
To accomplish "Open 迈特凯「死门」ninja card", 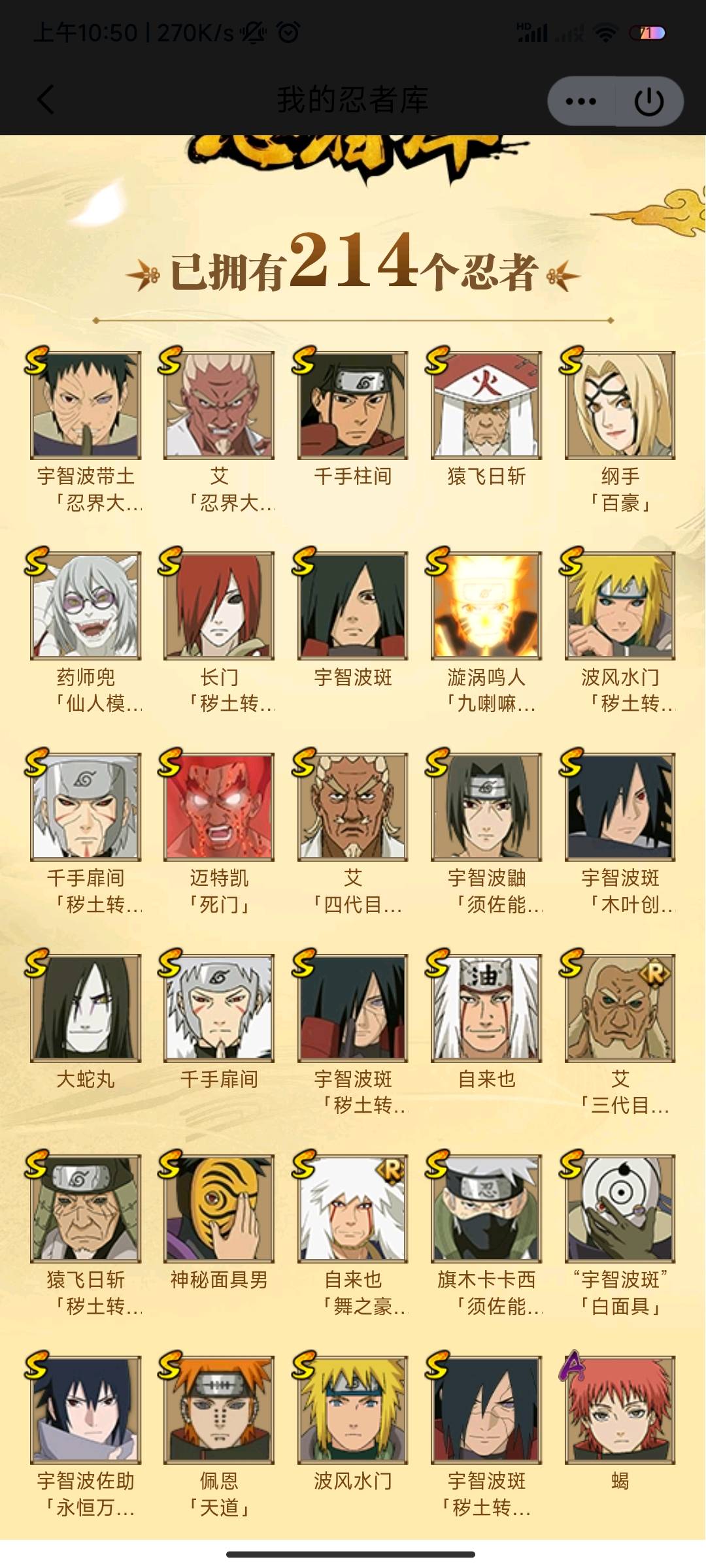I will pyautogui.click(x=219, y=807).
